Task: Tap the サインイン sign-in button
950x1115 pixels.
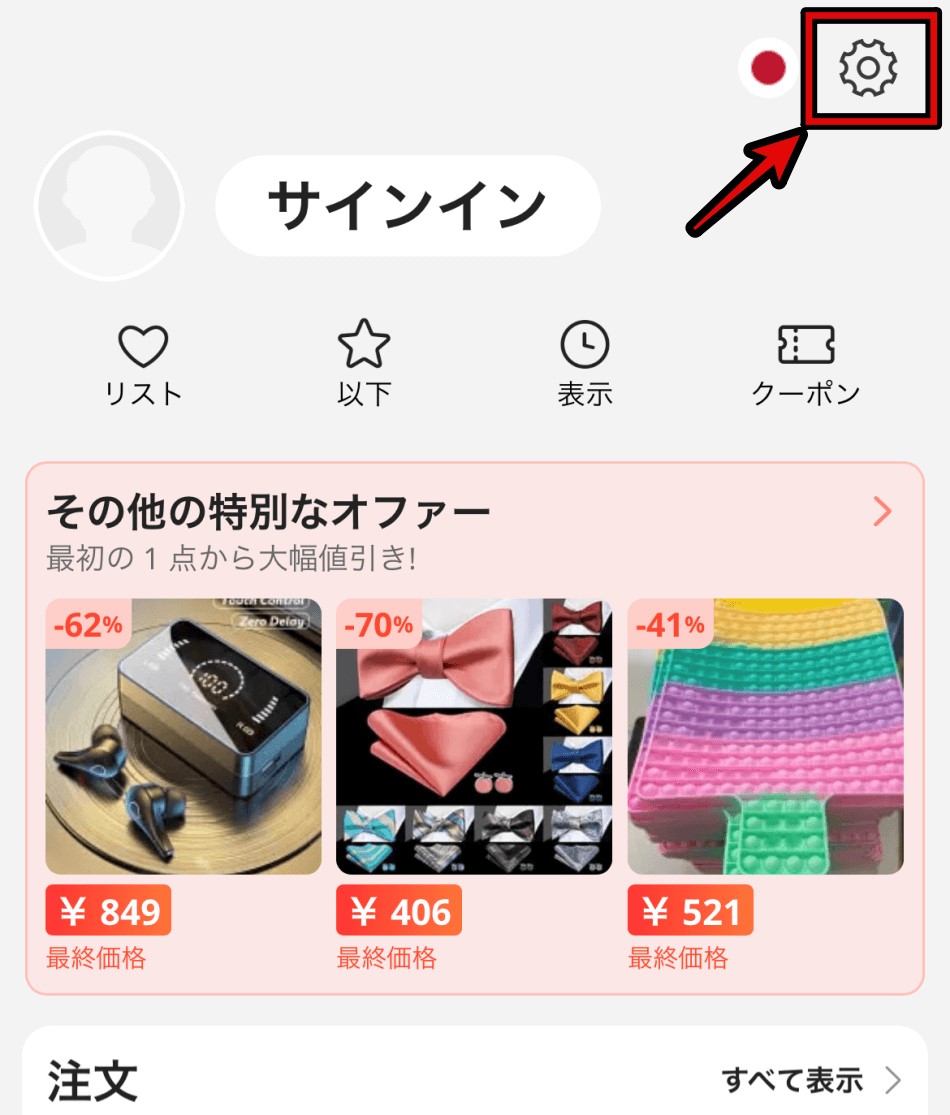Action: 407,206
